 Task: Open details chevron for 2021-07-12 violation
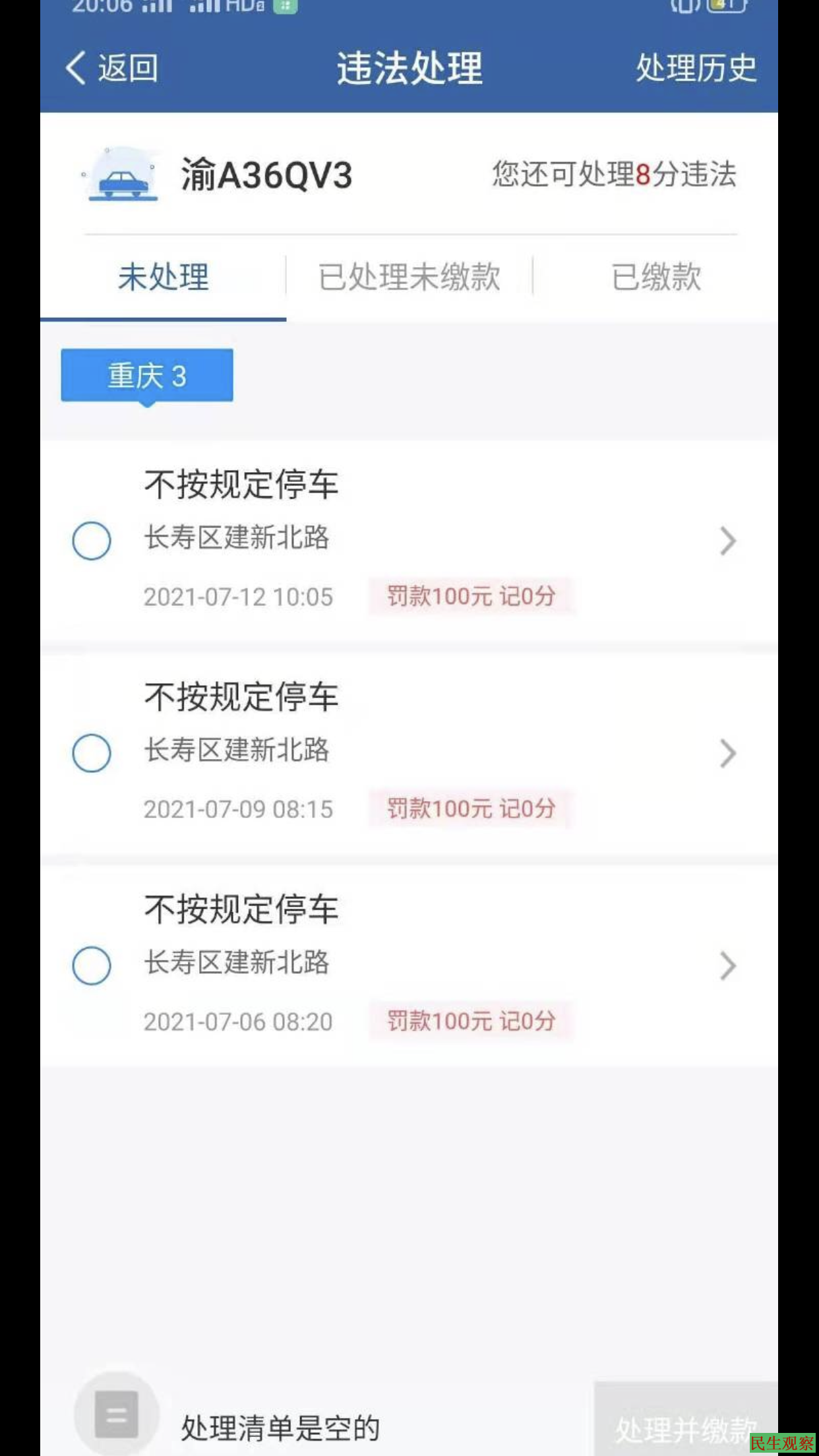pos(727,541)
